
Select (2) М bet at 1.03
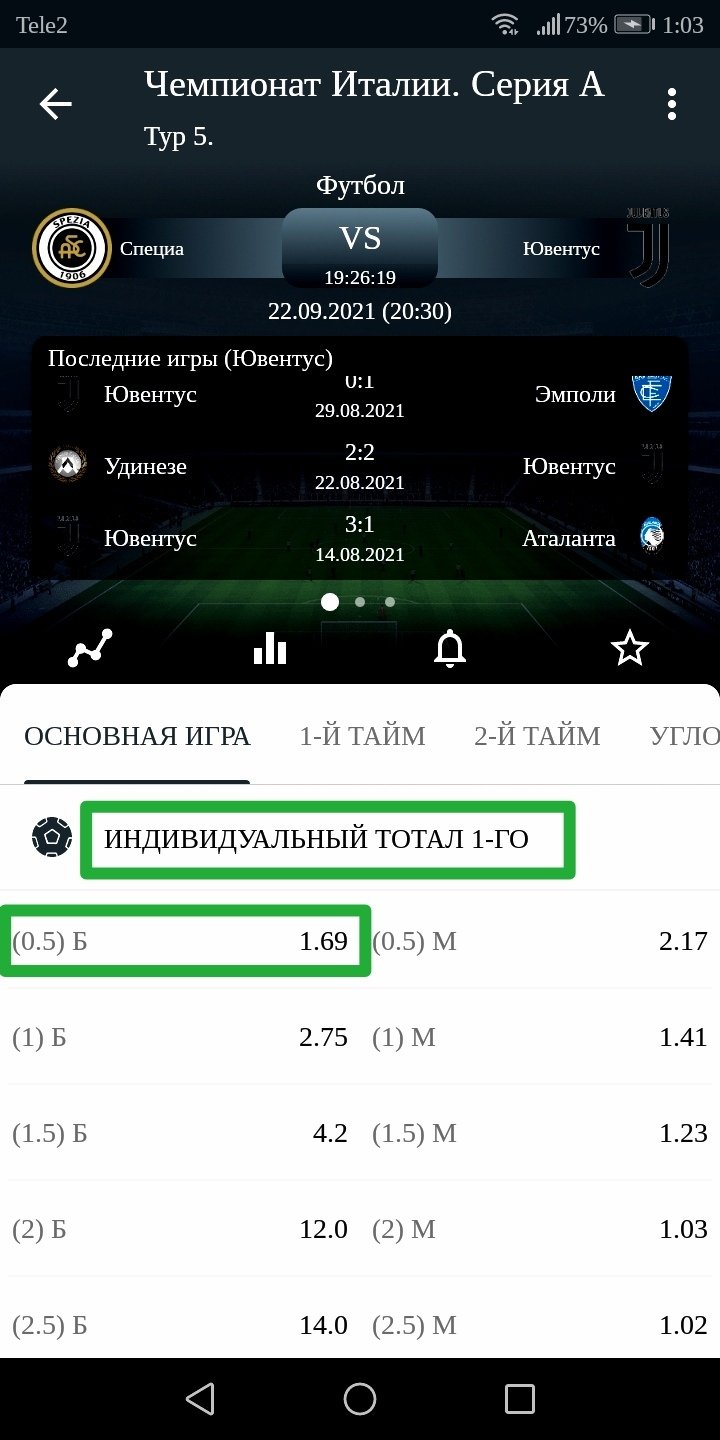(540, 1229)
